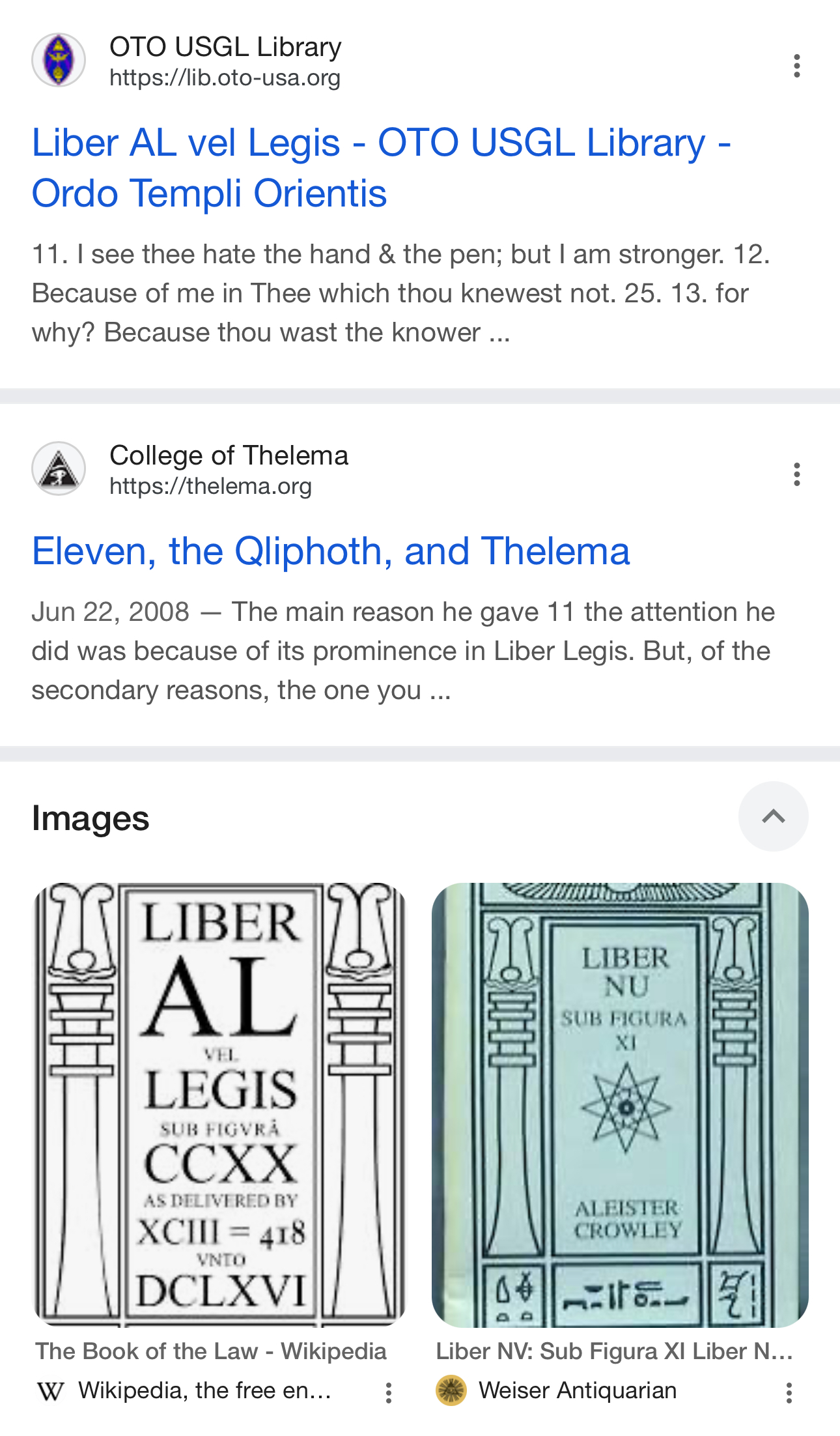Viewport: 840px width, 1436px height.
Task: Open more options for College of Thelema result
Action: click(796, 474)
